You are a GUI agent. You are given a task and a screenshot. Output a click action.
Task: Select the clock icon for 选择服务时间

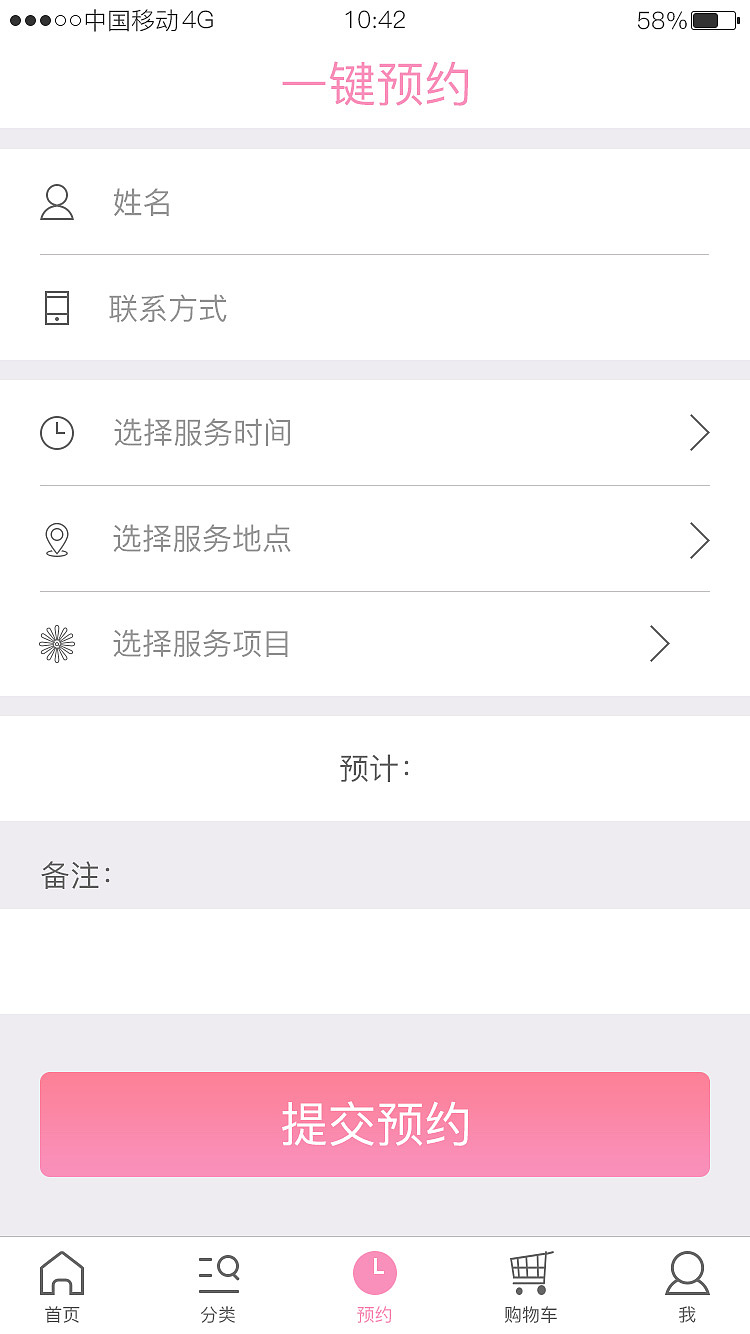coord(57,433)
